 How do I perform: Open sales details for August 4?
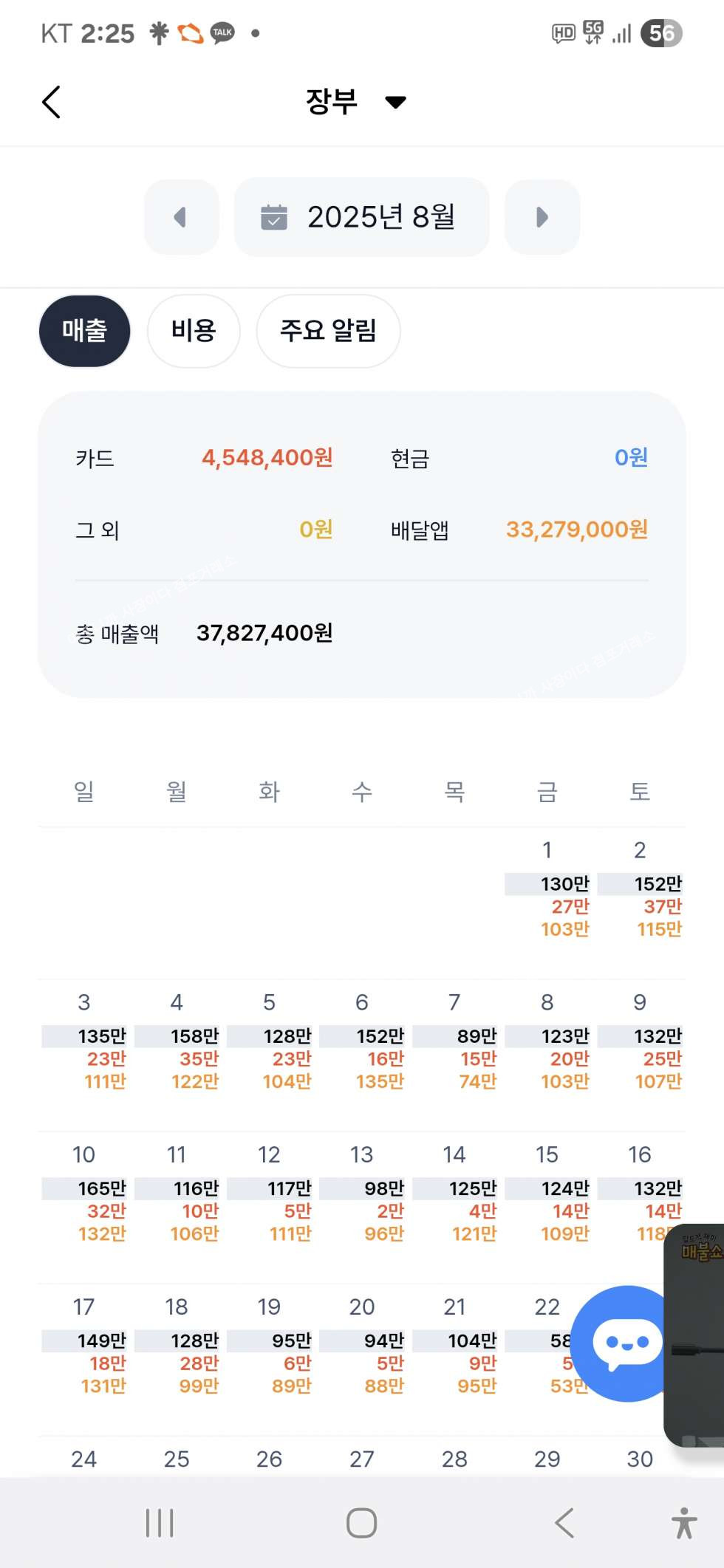[177, 1046]
